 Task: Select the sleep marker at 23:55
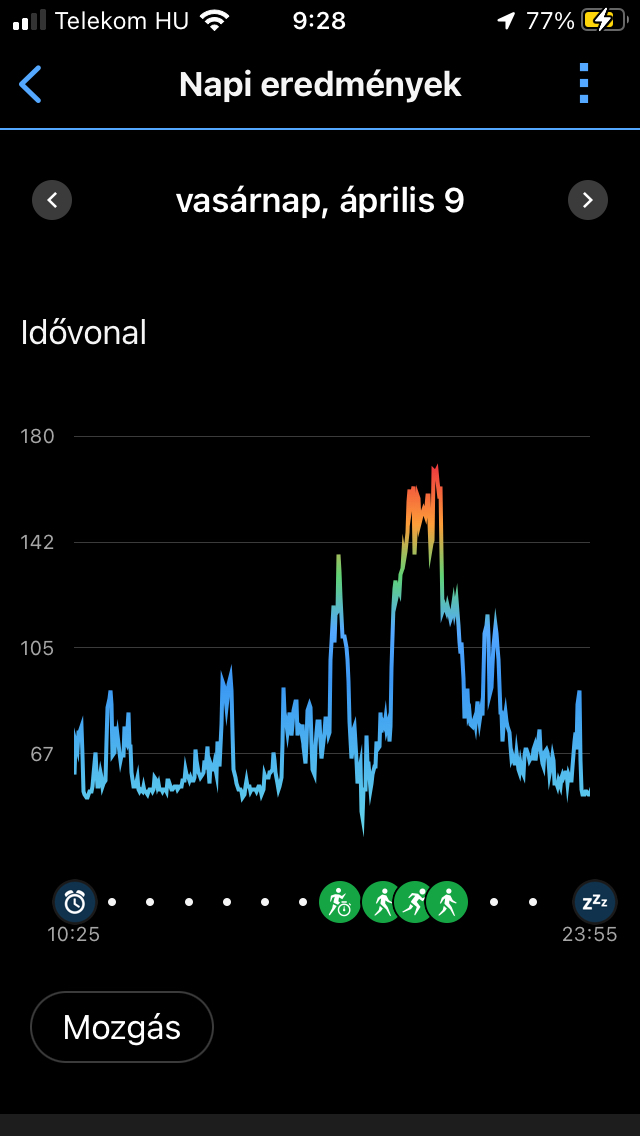coord(594,902)
